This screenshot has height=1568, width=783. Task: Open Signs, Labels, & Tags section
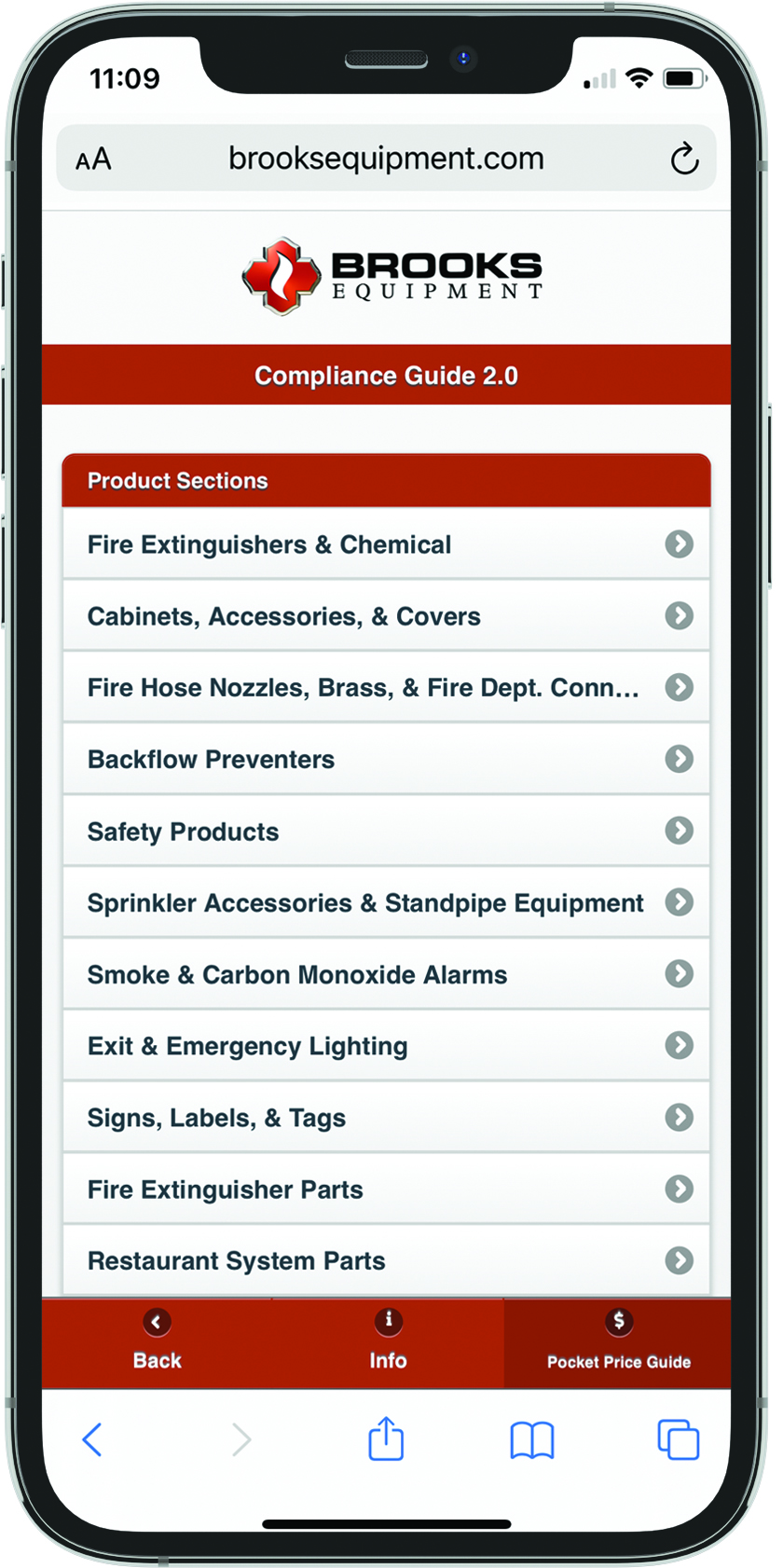point(386,1118)
